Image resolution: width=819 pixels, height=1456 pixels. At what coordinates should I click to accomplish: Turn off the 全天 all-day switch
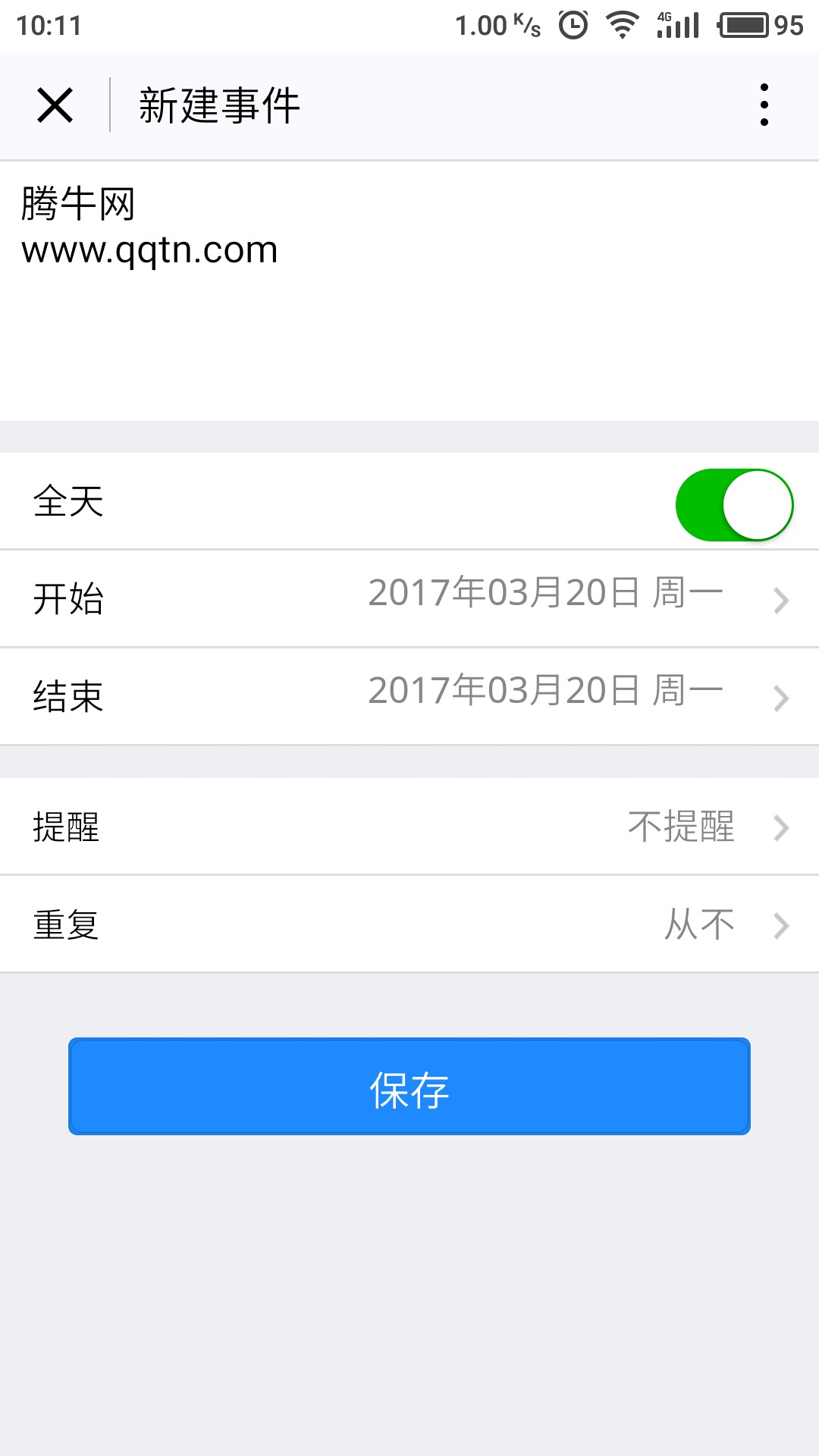pyautogui.click(x=733, y=505)
